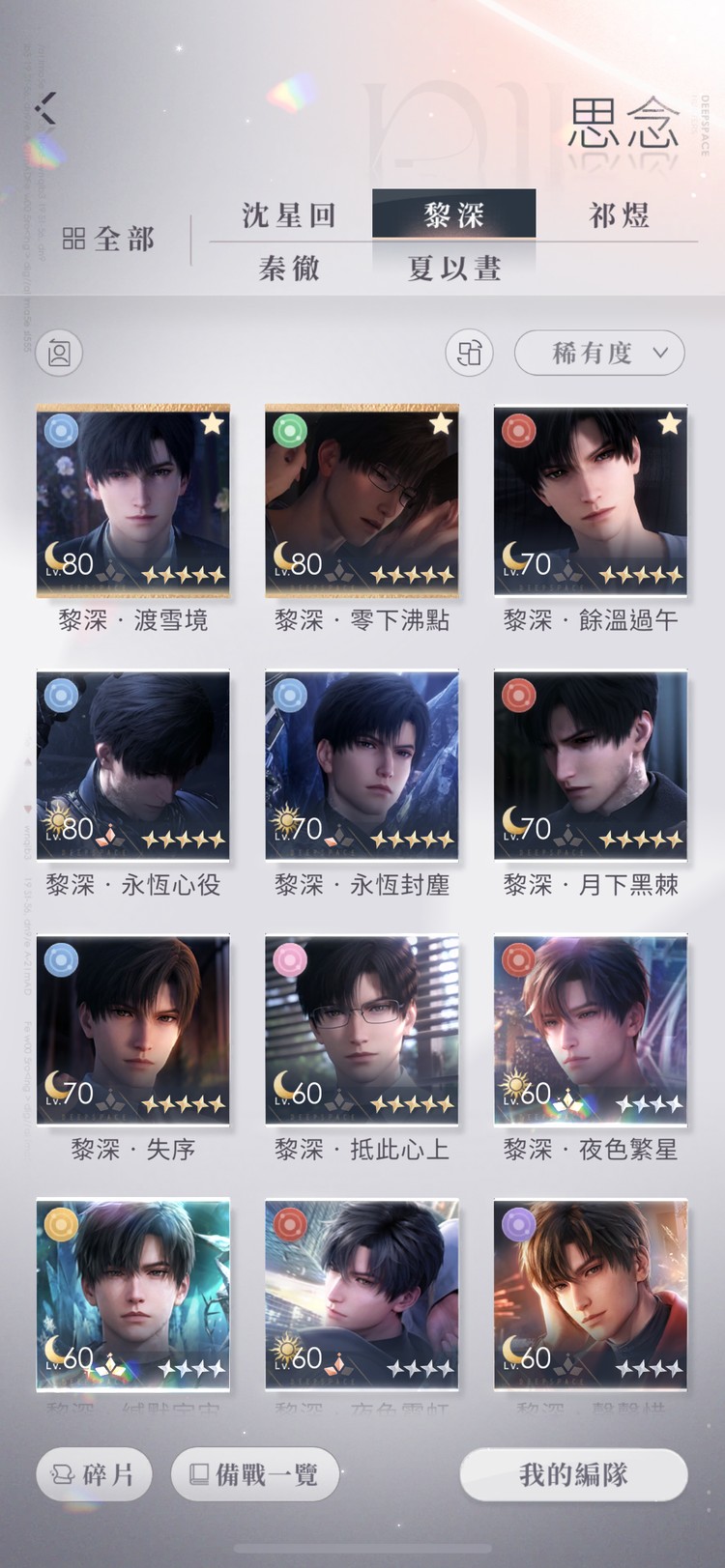This screenshot has height=1568, width=725.
Task: Switch to the 祁煜 tab
Action: tap(619, 214)
